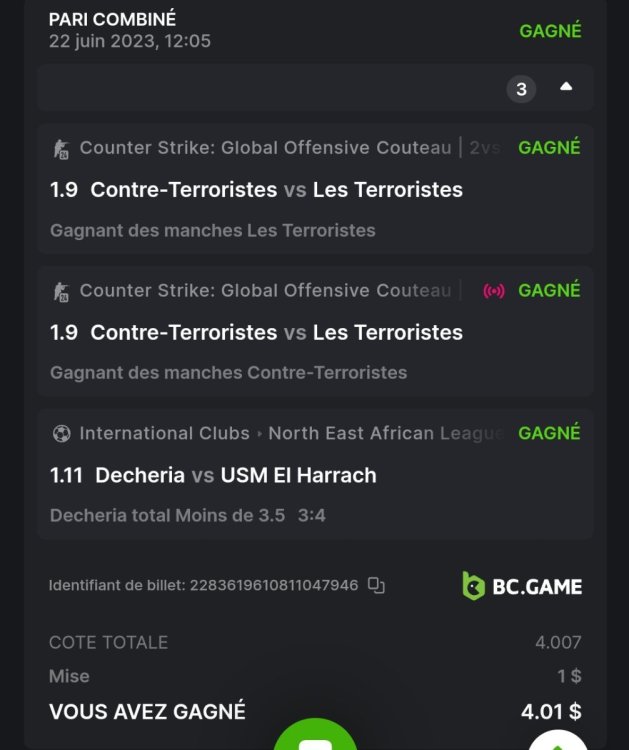Open the live Counter Strike bet on Contre-Terroristes
The width and height of the screenshot is (629, 750).
pyautogui.click(x=314, y=332)
